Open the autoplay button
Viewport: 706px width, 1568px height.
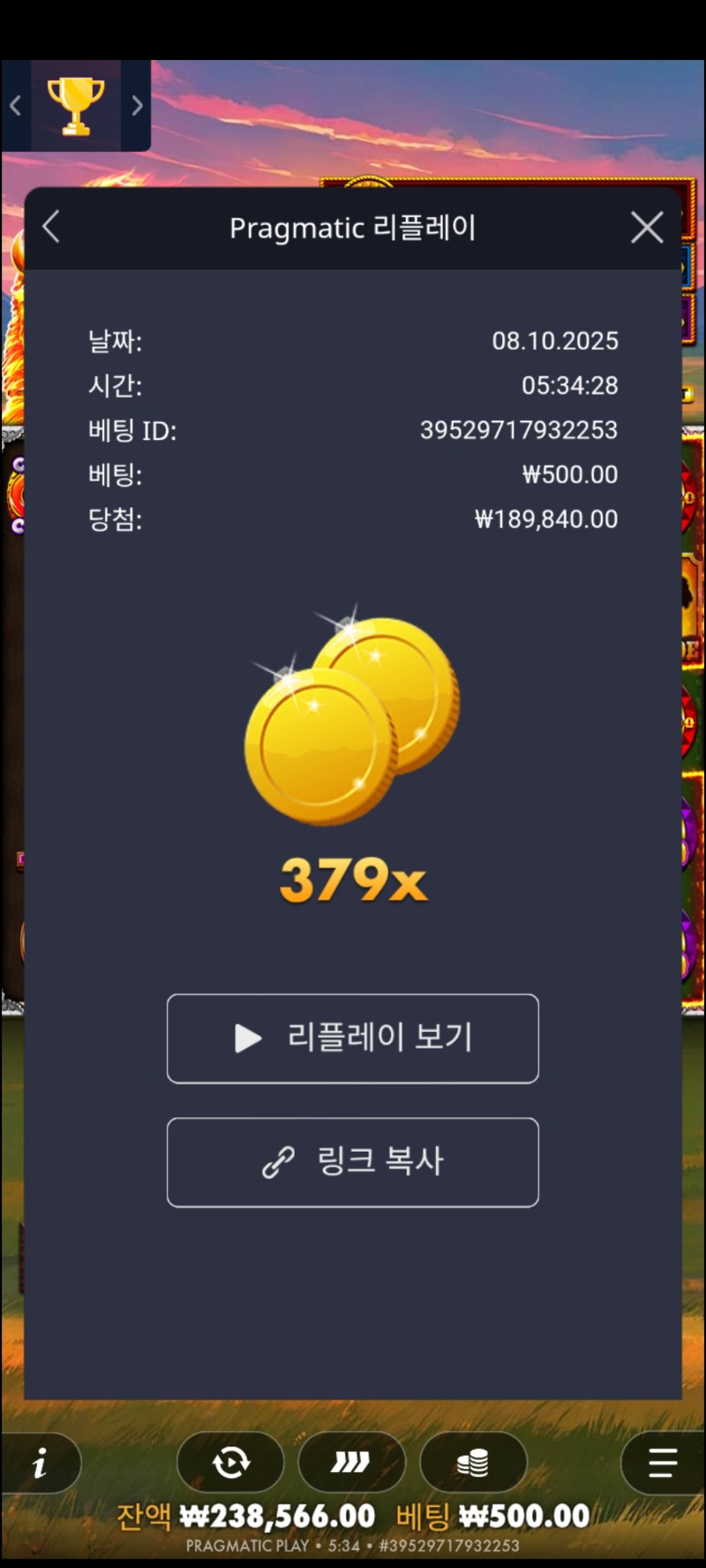231,1463
